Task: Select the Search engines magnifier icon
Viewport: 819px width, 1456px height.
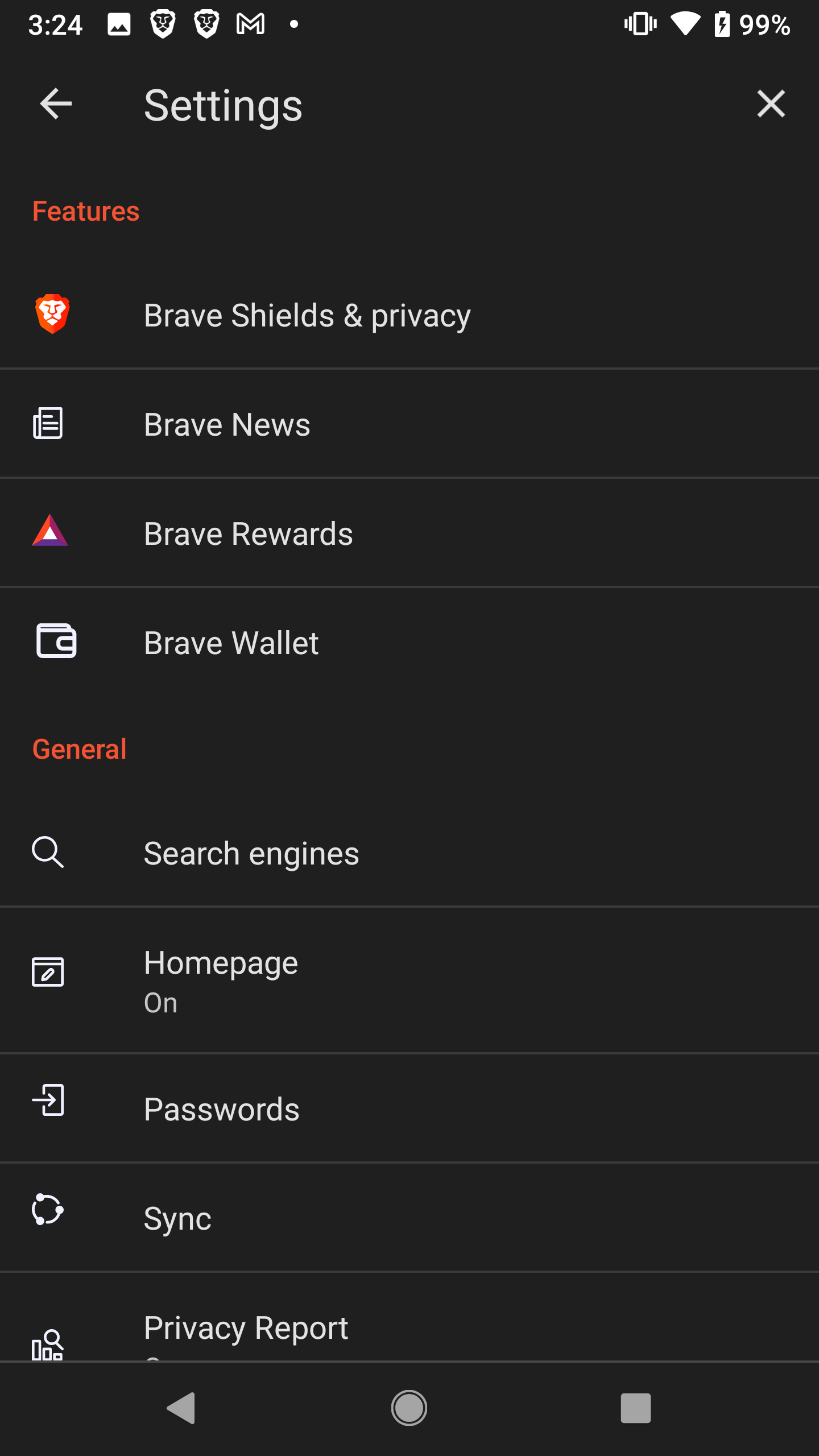Action: [48, 853]
